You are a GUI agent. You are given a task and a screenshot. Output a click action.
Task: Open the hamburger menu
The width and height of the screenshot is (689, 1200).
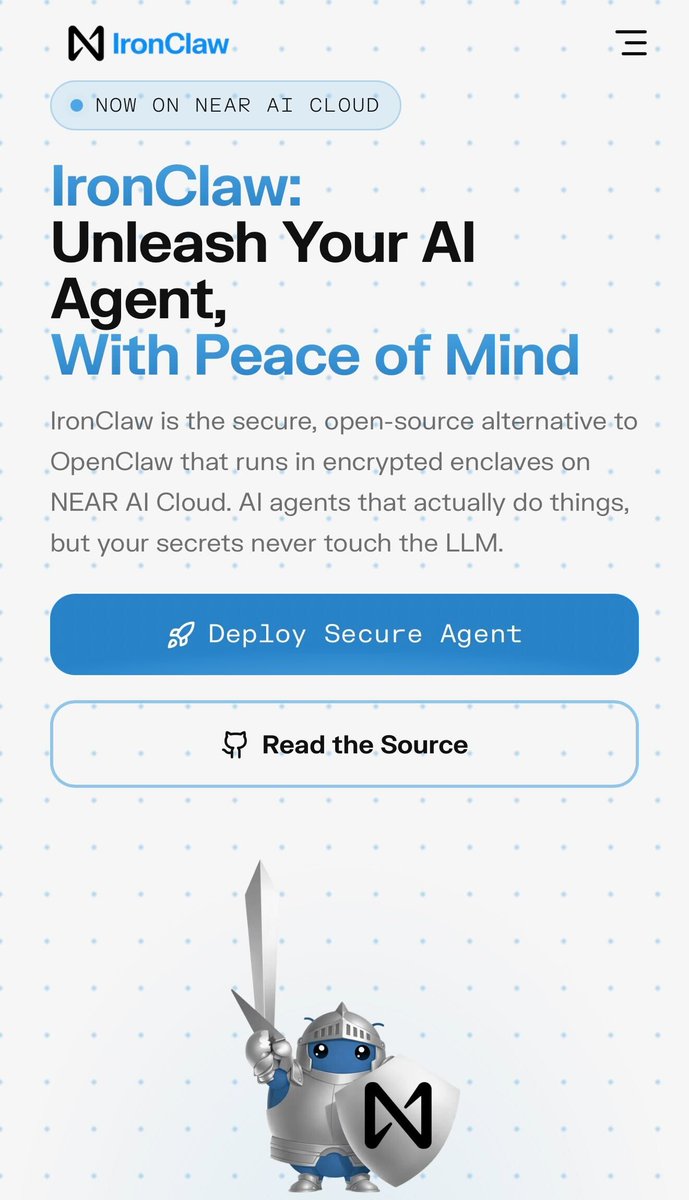630,42
